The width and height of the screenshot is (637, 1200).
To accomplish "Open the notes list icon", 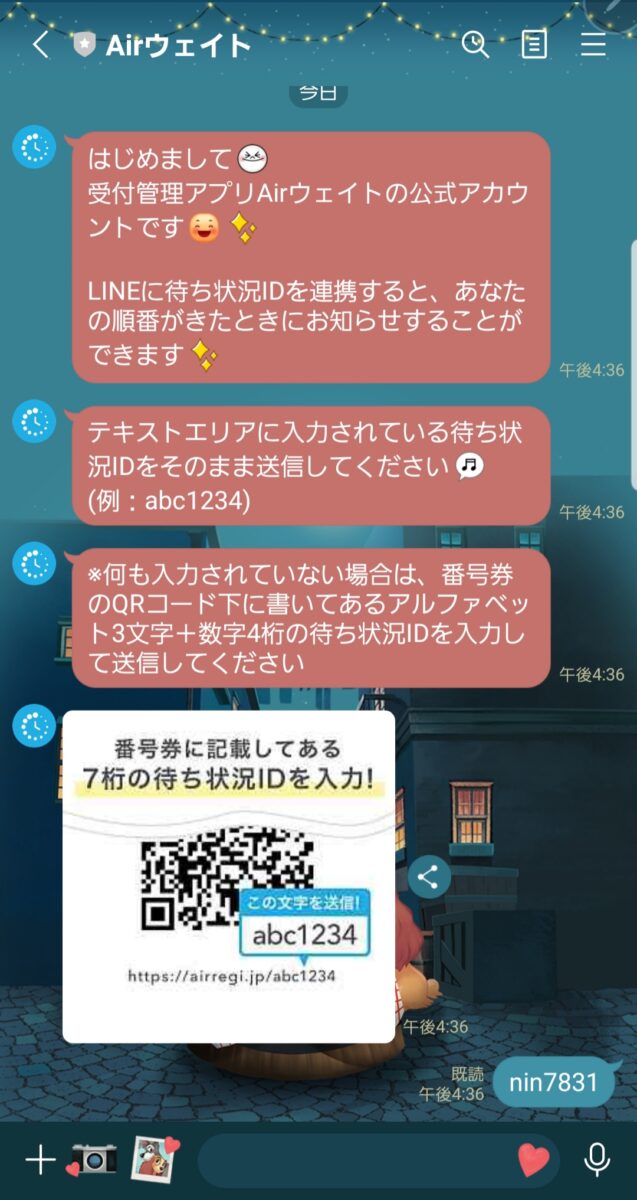I will pyautogui.click(x=534, y=45).
